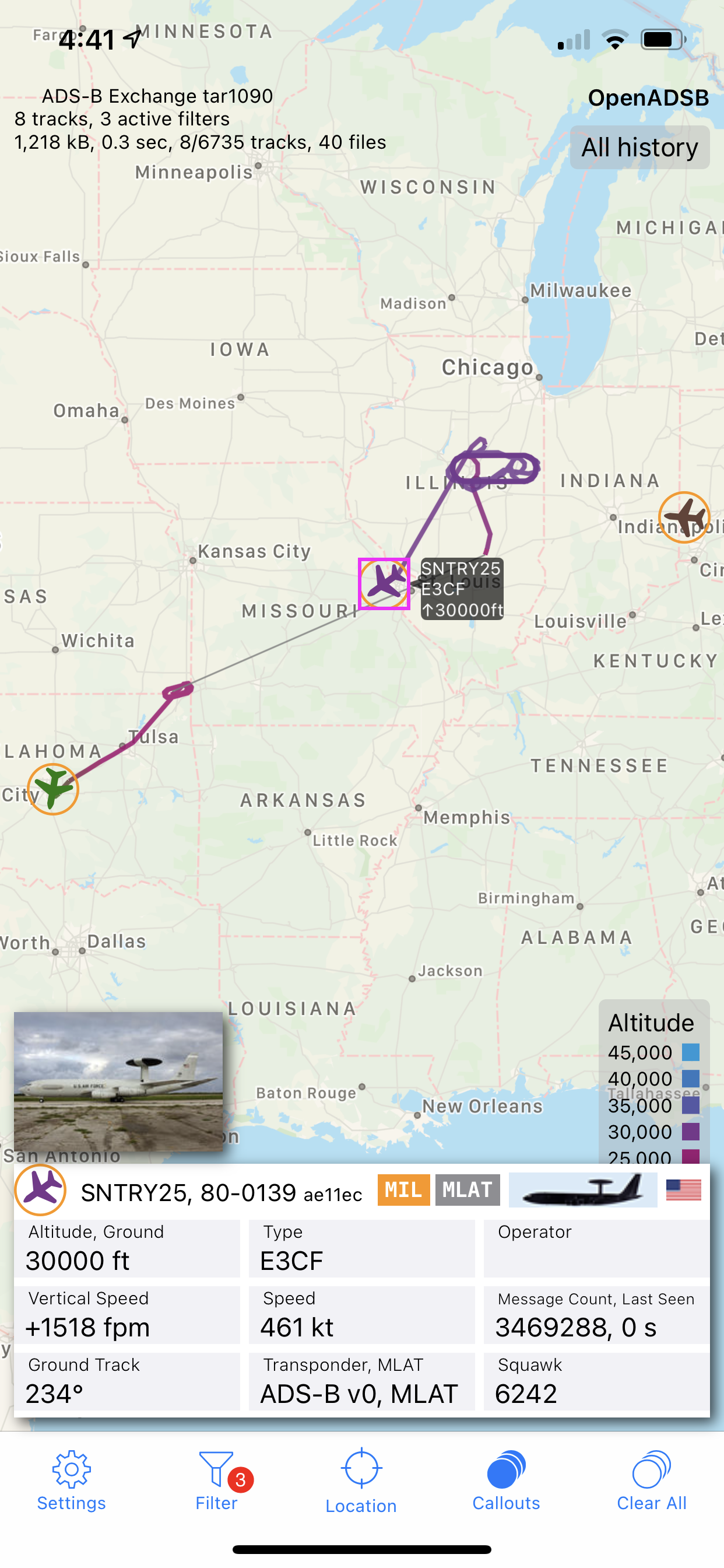Select the green aircraft near Oklahoma City
Screen dimensions: 724x1568
pyautogui.click(x=53, y=789)
